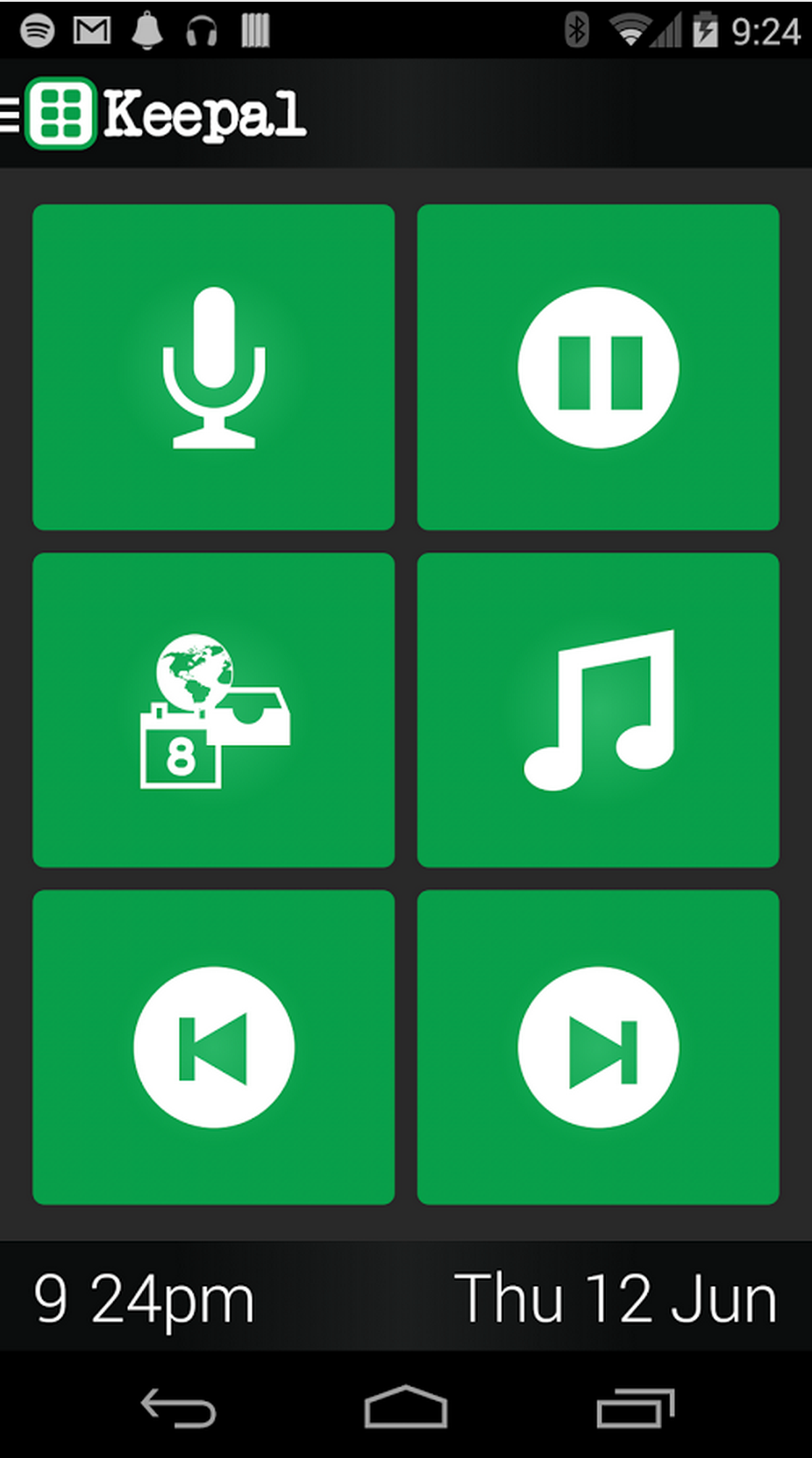Pause playback with the pause tile

coord(598,367)
